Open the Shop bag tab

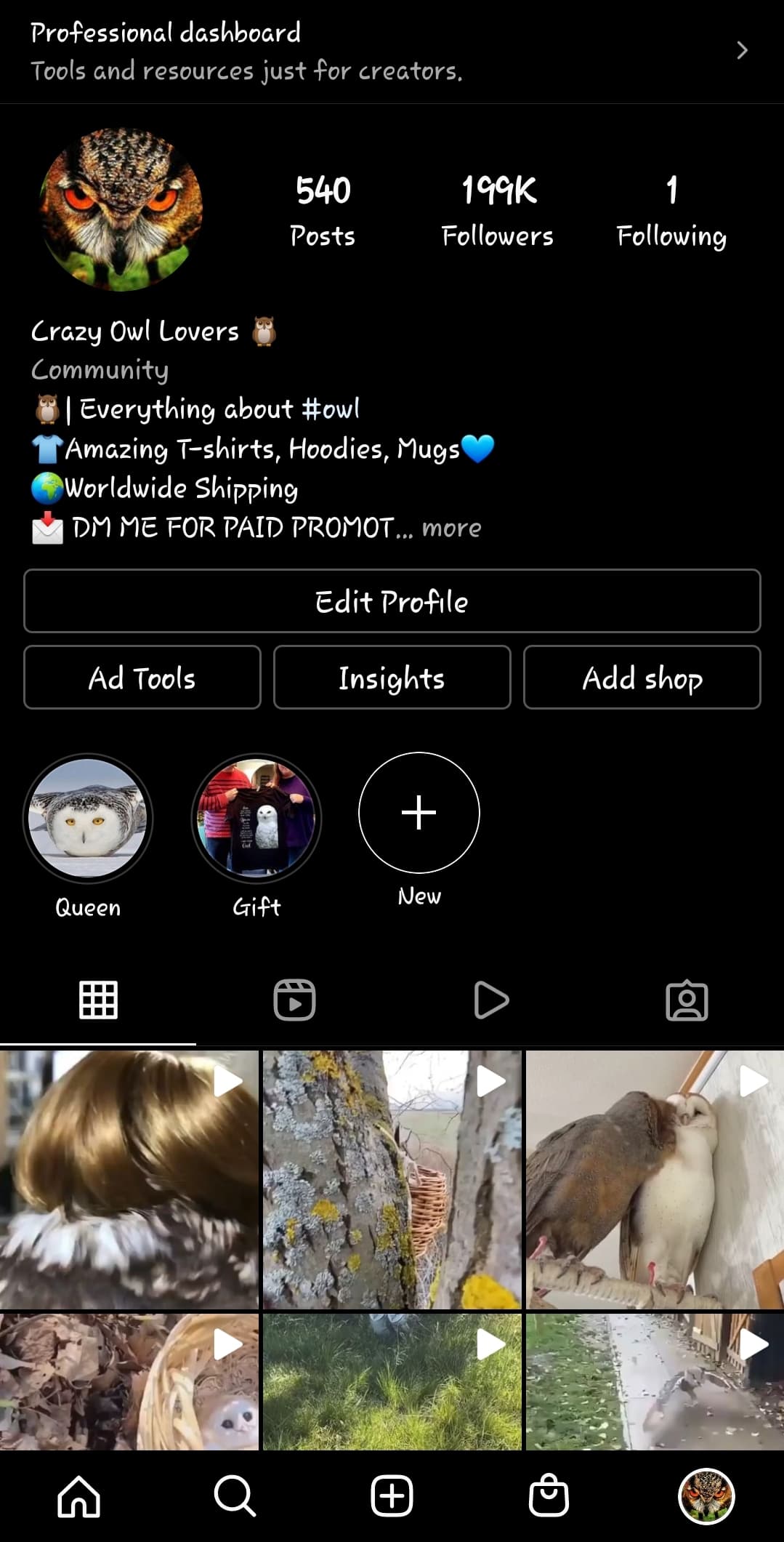[549, 1496]
